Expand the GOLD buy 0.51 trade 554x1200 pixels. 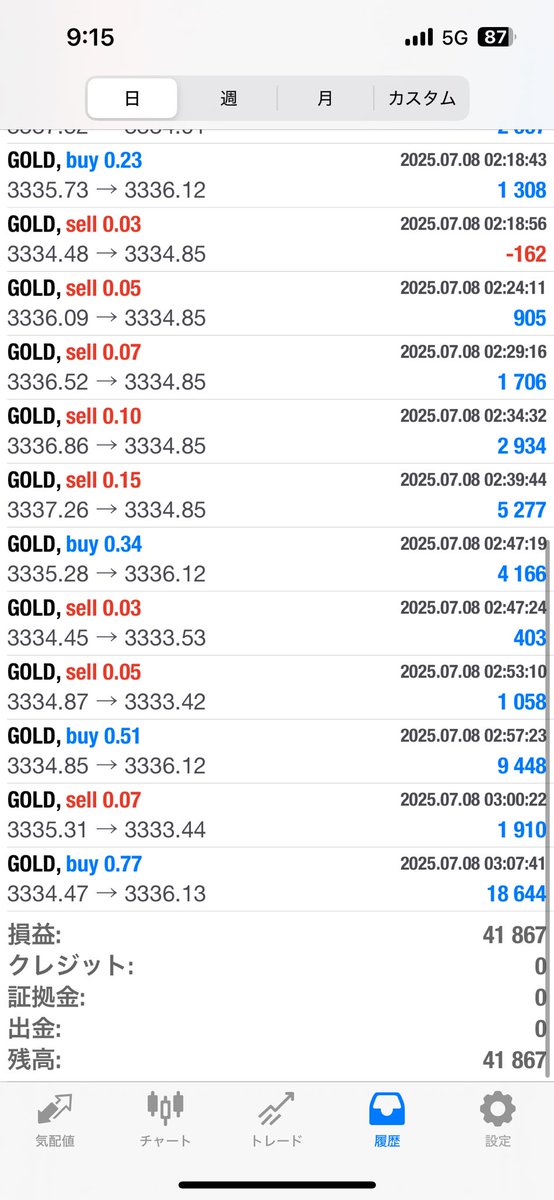point(277,752)
